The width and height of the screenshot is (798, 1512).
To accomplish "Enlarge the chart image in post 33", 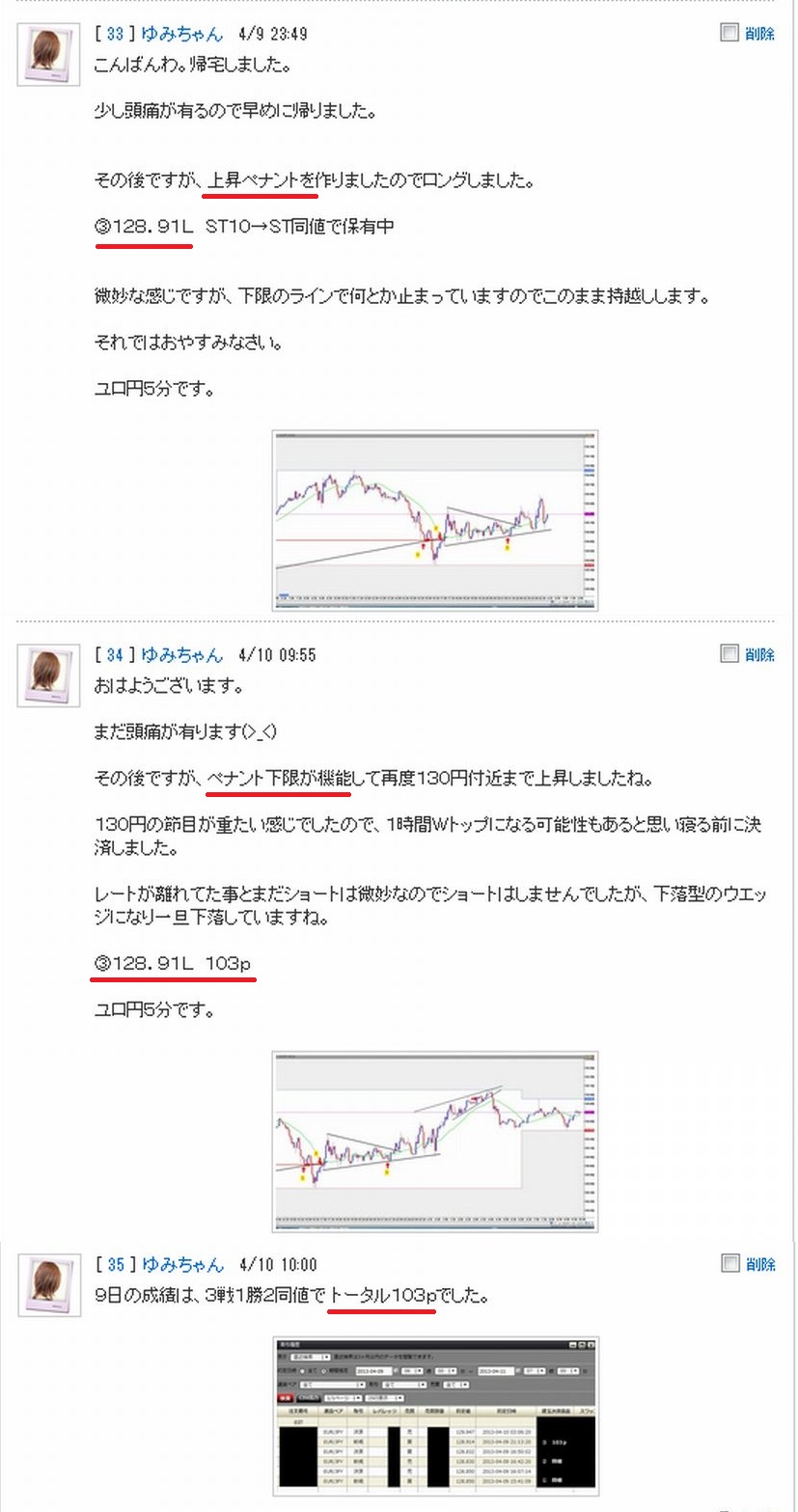I will click(435, 521).
